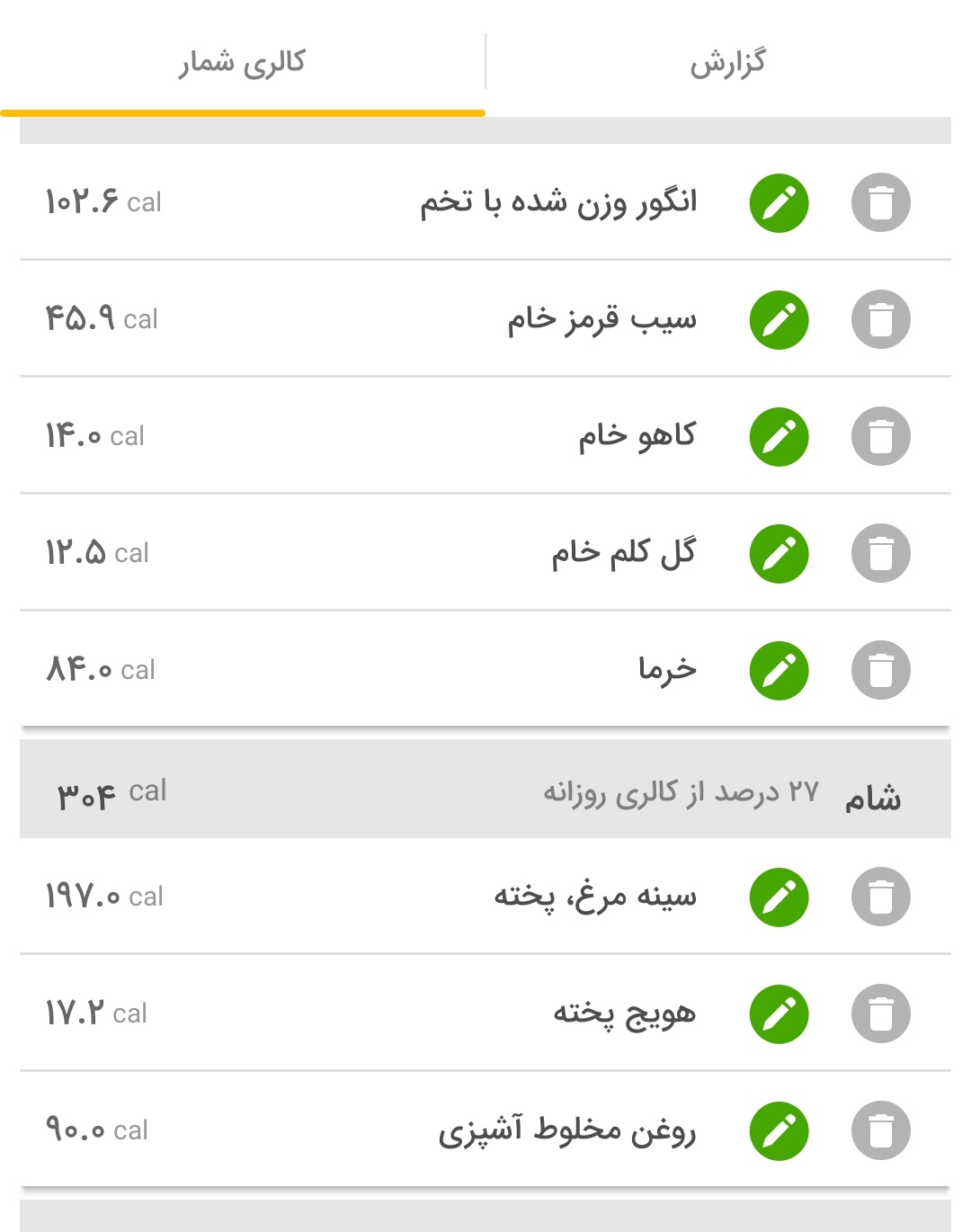Edit the گل کلم خام entry
This screenshot has width=971, height=1232.
(x=779, y=553)
